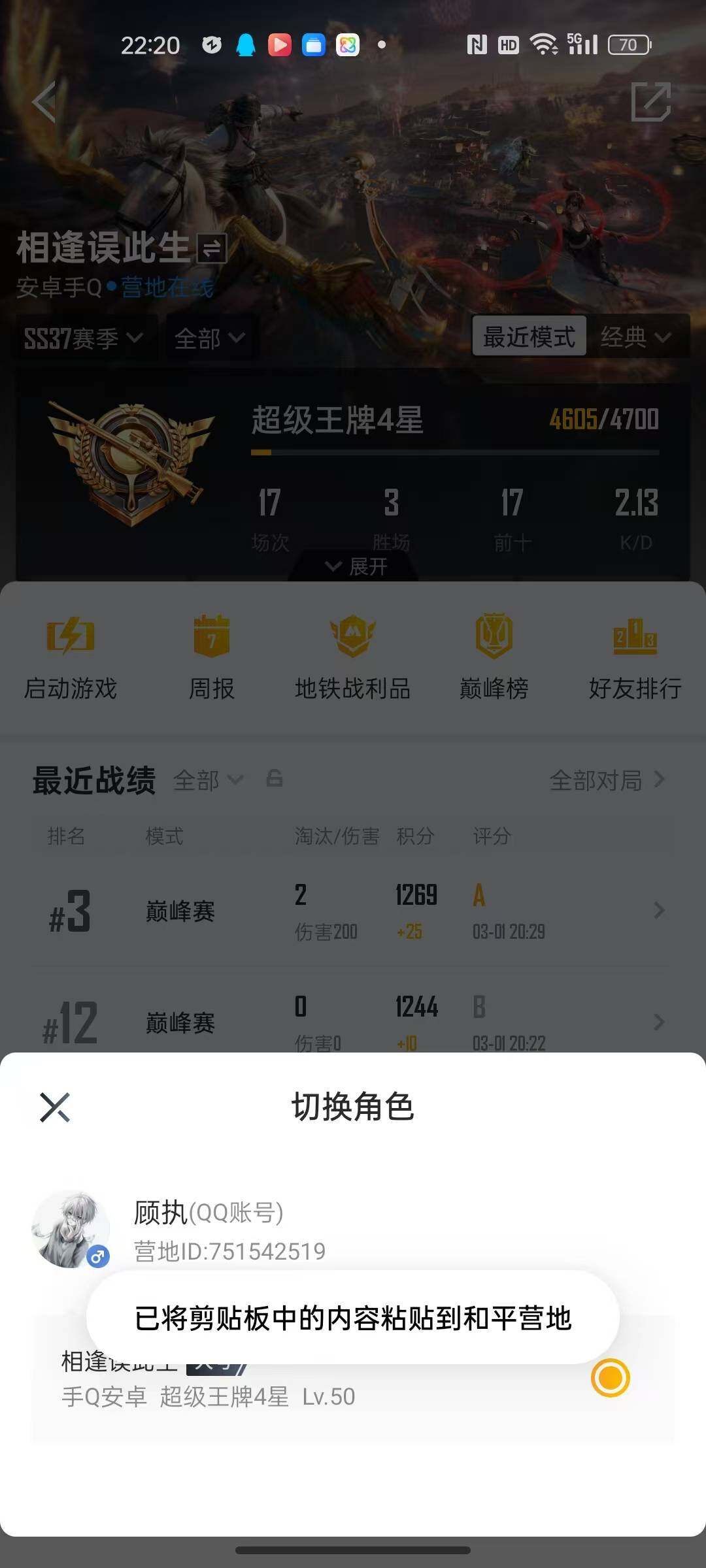The image size is (706, 1568).
Task: Click the rank progress bar under 超级王牌4星
Action: pyautogui.click(x=456, y=451)
